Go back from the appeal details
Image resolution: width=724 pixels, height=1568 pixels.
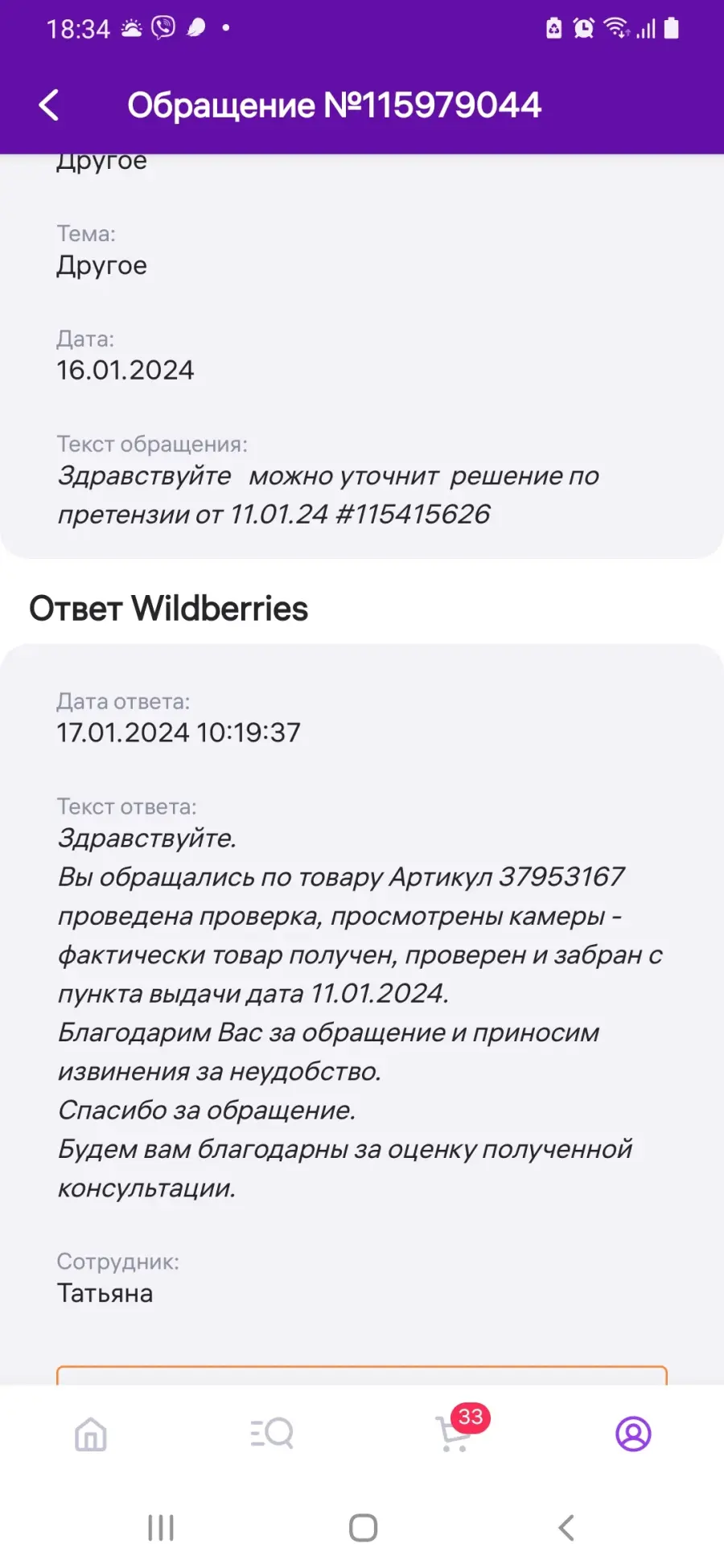point(49,105)
